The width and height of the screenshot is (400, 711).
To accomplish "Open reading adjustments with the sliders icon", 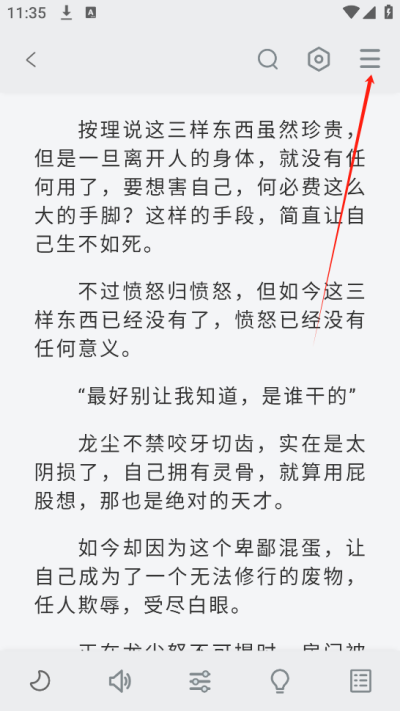I will [x=200, y=681].
